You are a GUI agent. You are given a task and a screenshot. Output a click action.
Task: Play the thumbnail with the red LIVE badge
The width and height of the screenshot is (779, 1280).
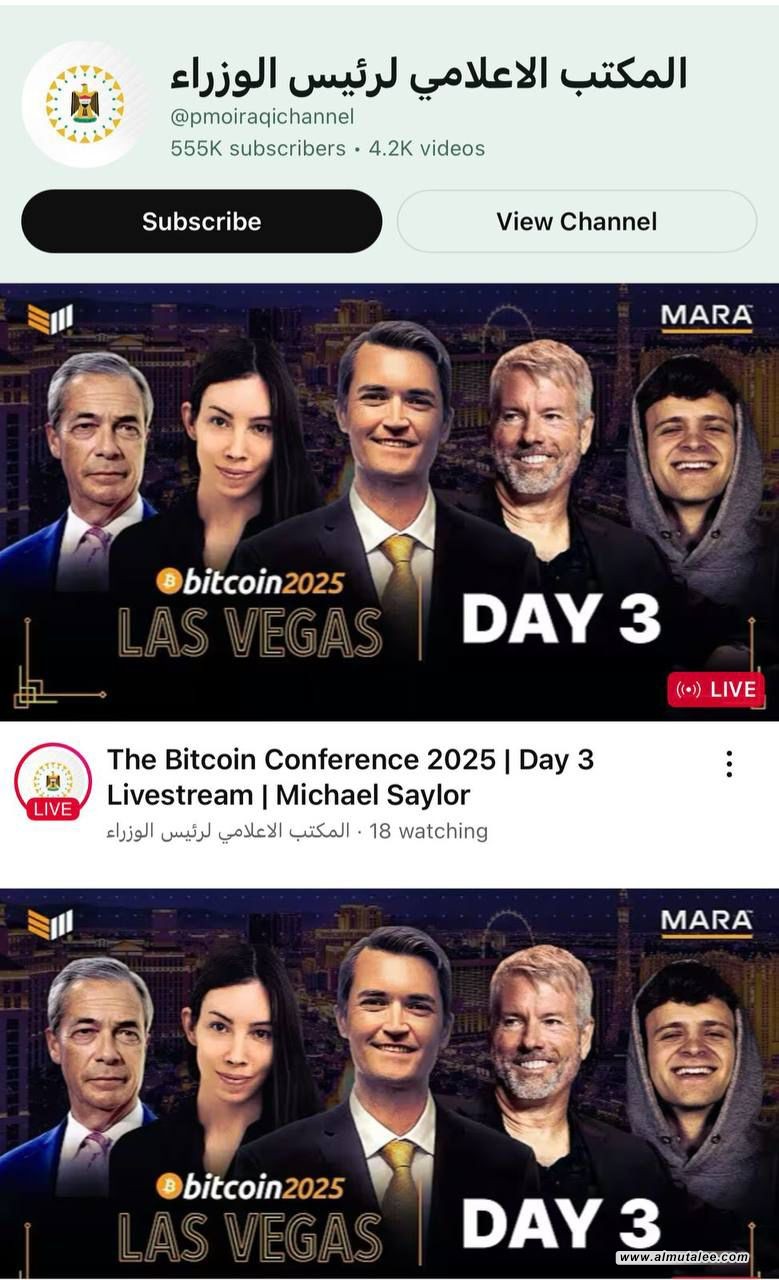[389, 502]
